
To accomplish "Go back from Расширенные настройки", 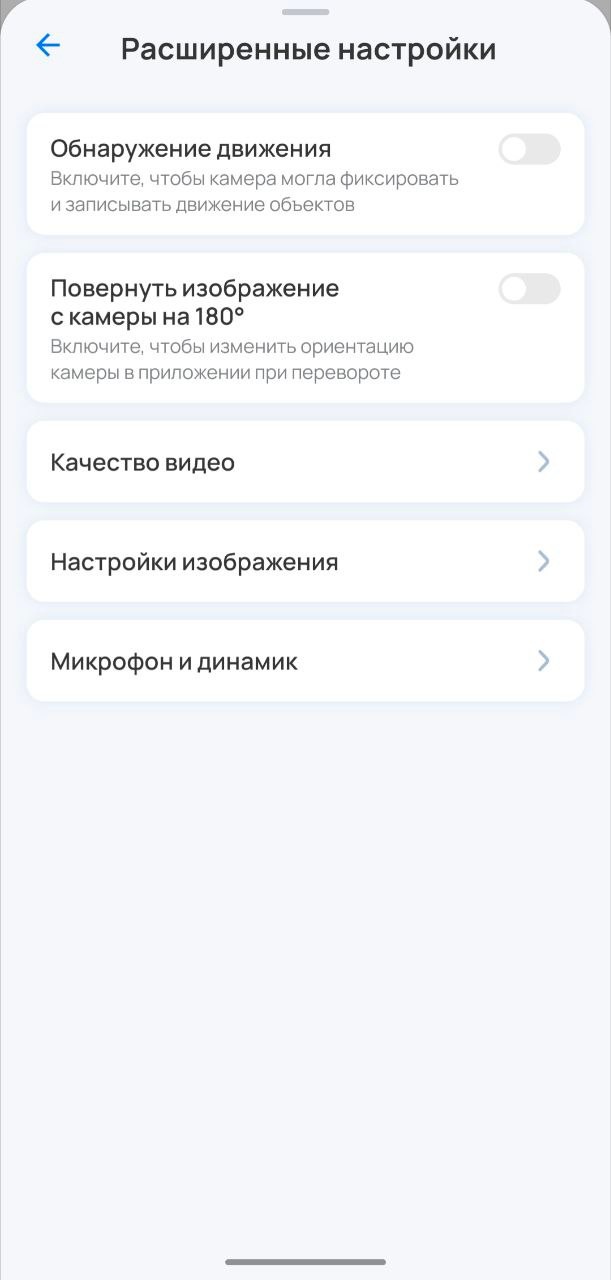I will coord(48,46).
